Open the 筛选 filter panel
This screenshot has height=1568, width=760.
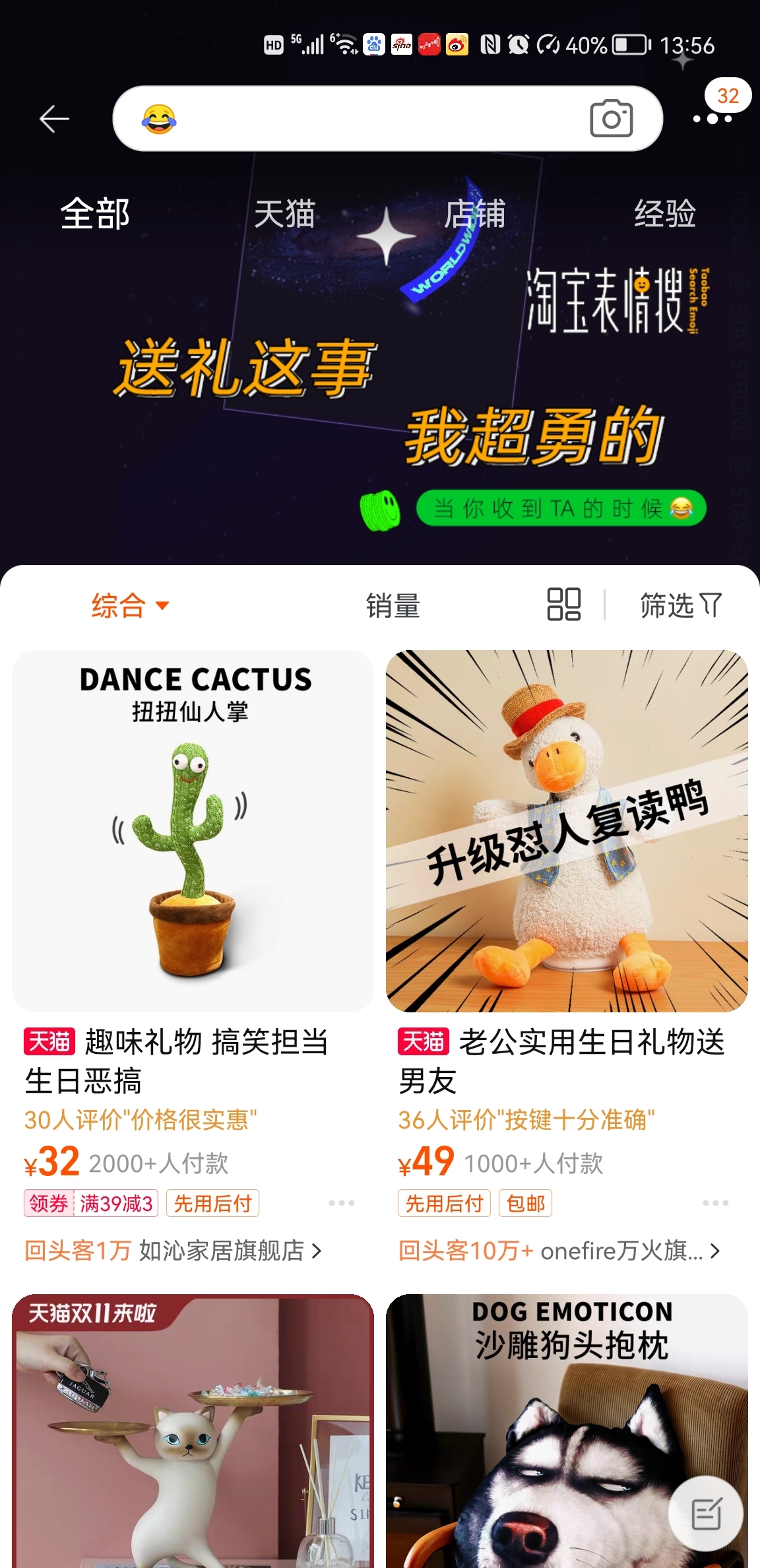[681, 605]
